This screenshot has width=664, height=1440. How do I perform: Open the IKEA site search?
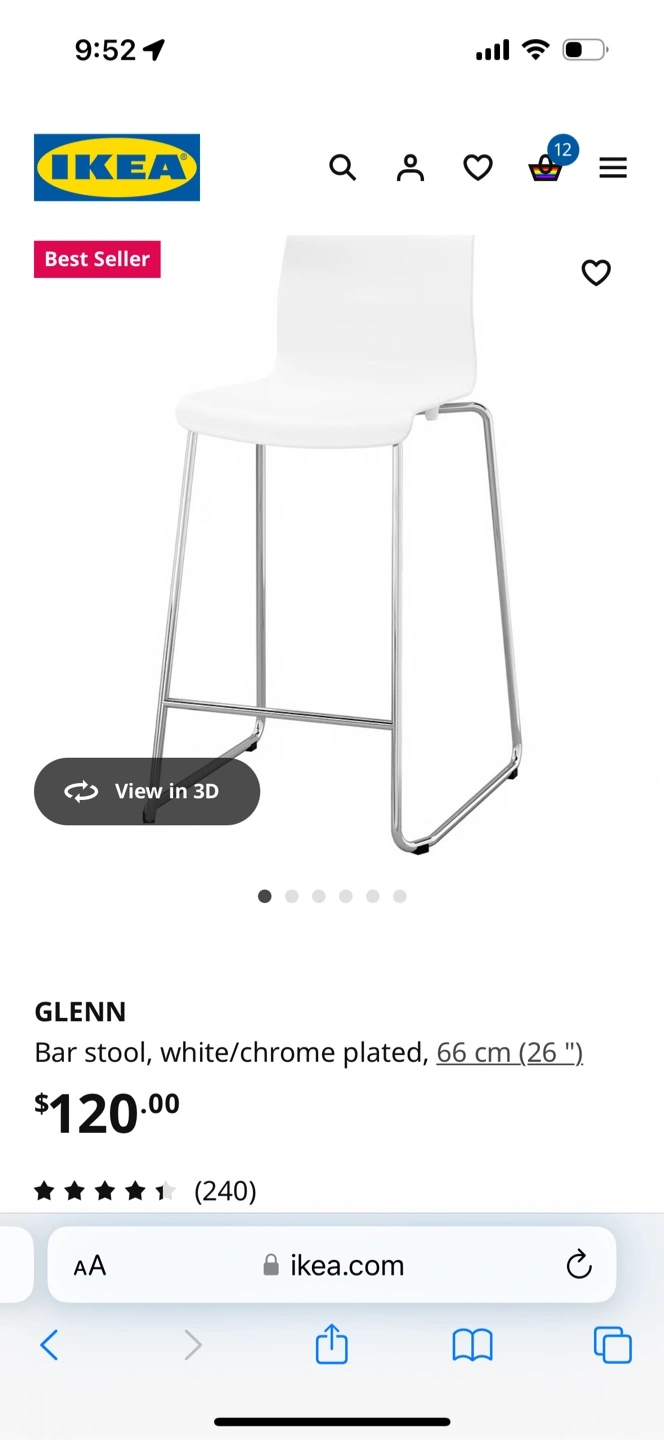point(343,167)
